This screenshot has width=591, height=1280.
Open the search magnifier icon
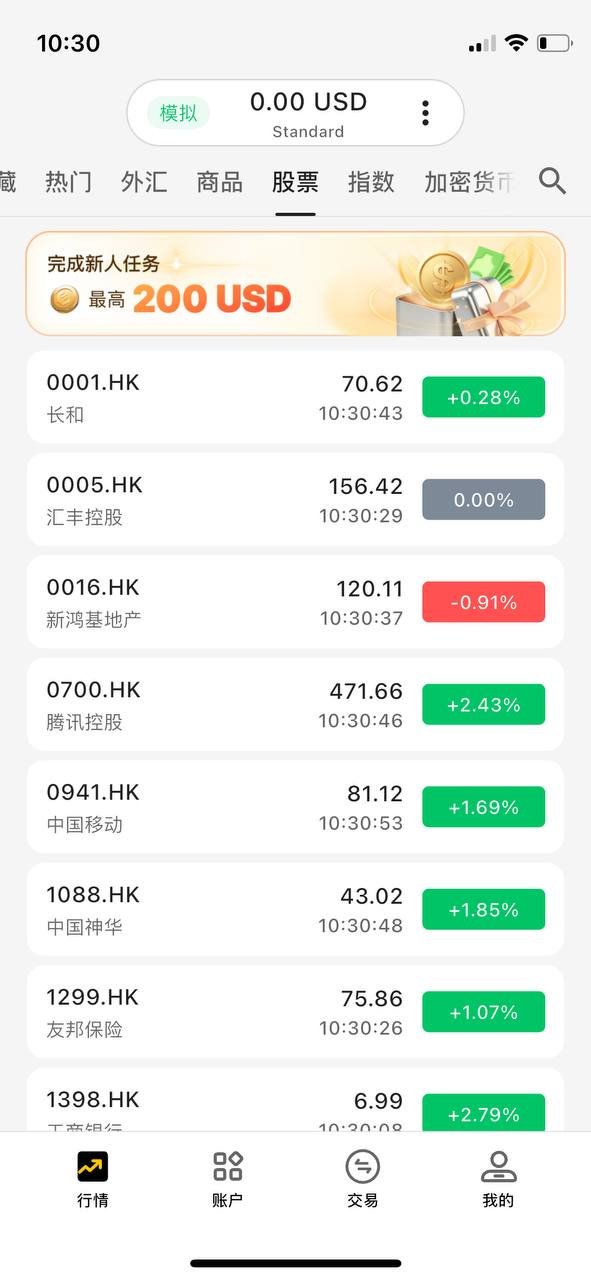(x=552, y=181)
